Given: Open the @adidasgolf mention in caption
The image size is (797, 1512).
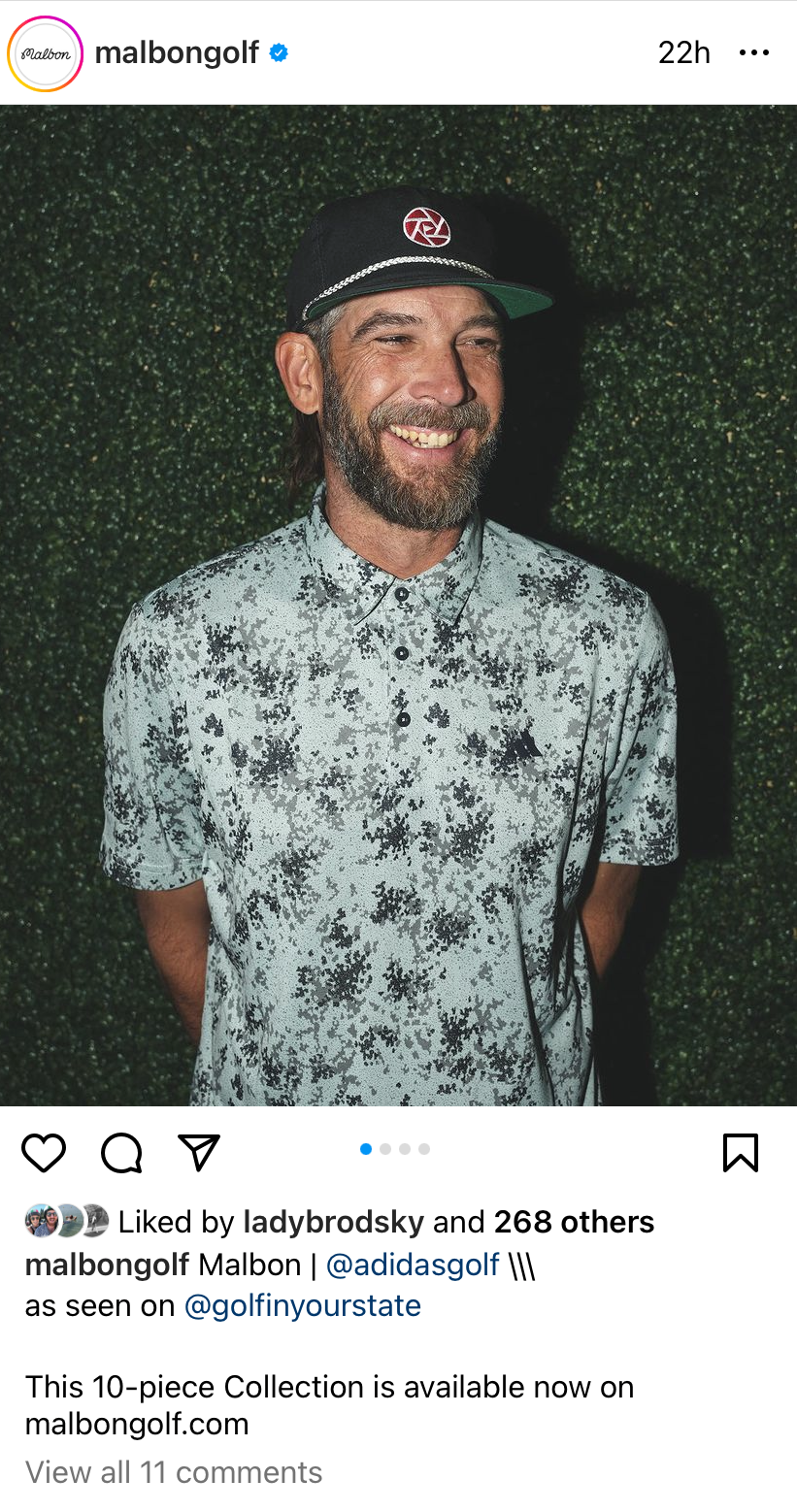Looking at the screenshot, I should click(x=413, y=1265).
